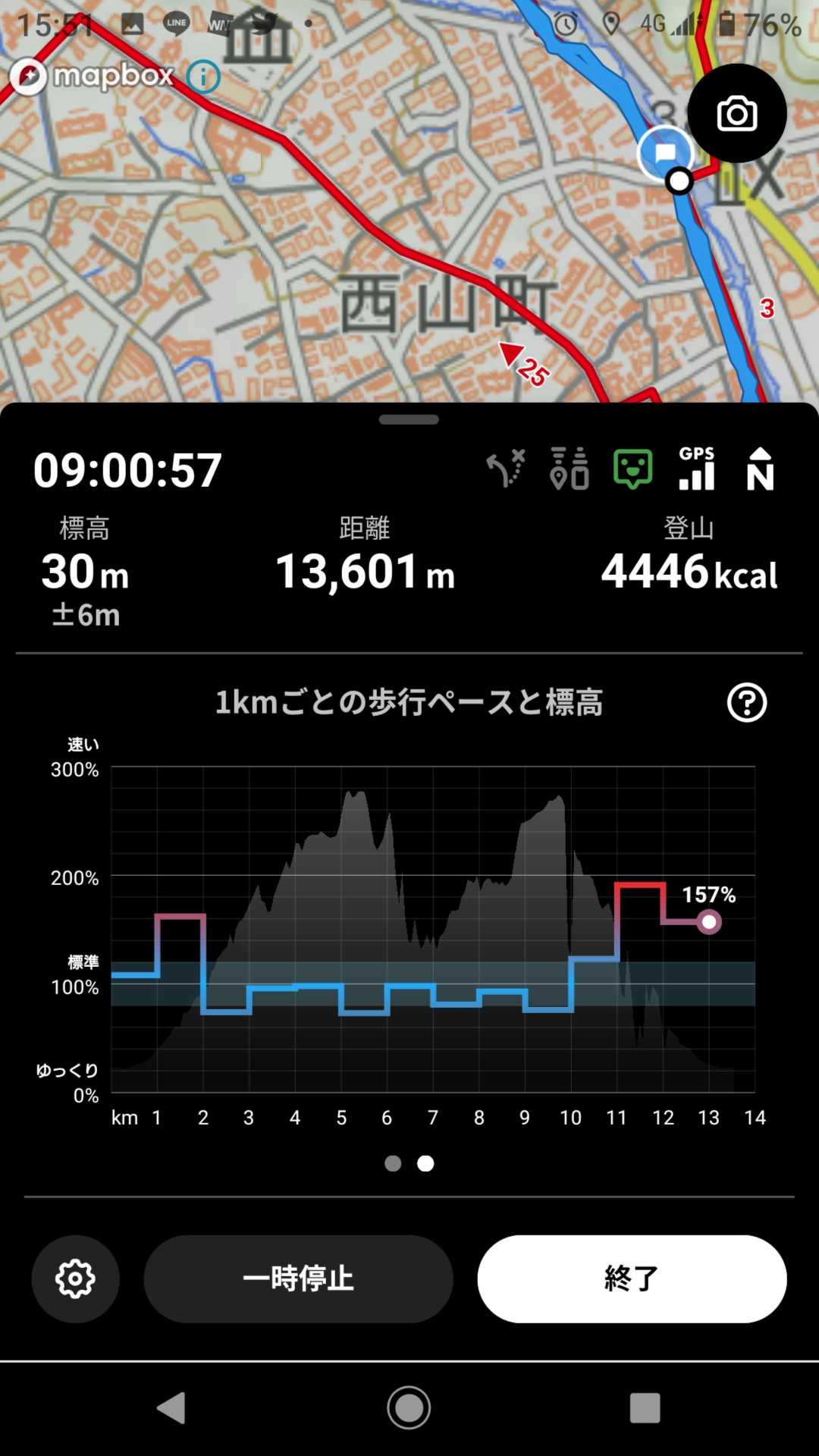This screenshot has height=1456, width=819.
Task: Open the settings gear
Action: click(75, 1279)
